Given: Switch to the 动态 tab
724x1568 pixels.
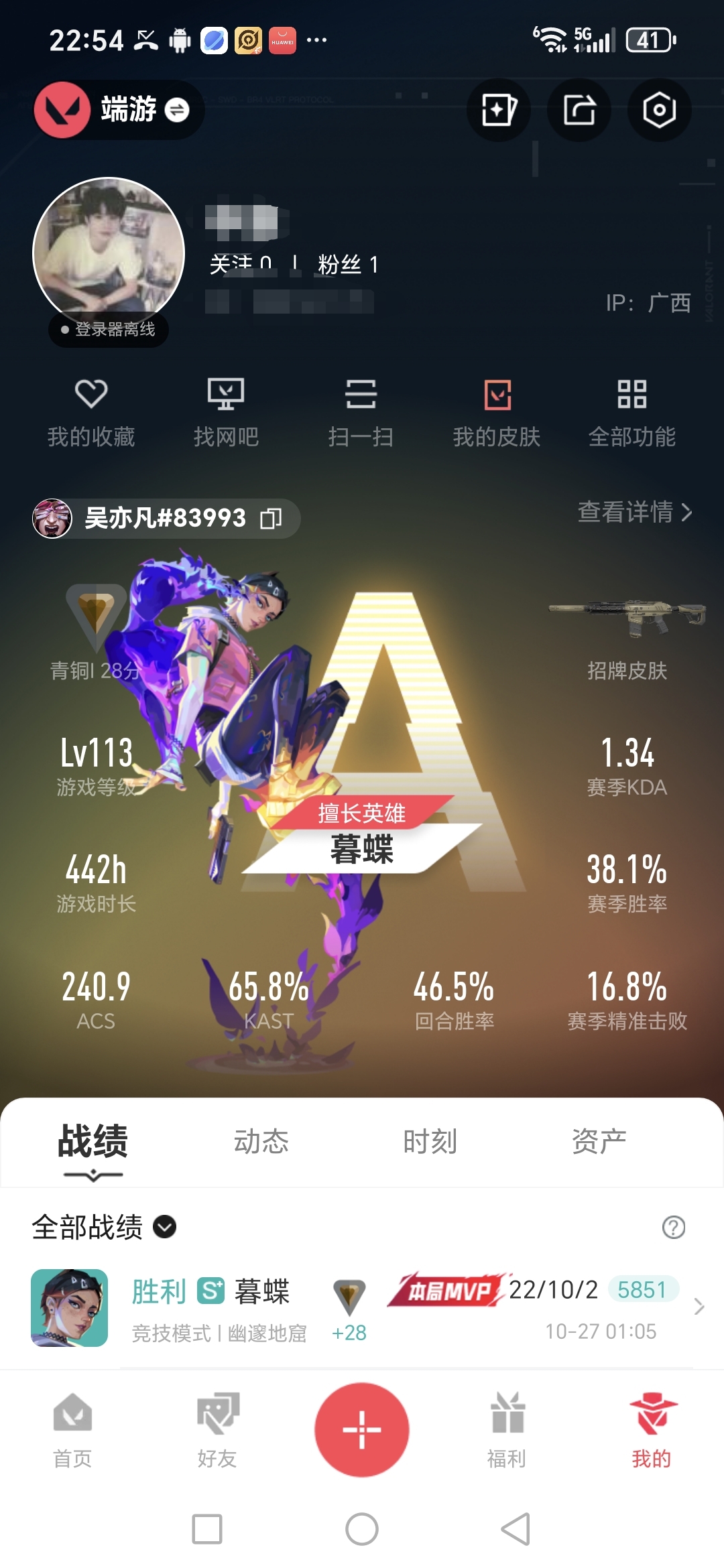Looking at the screenshot, I should pos(261,1141).
